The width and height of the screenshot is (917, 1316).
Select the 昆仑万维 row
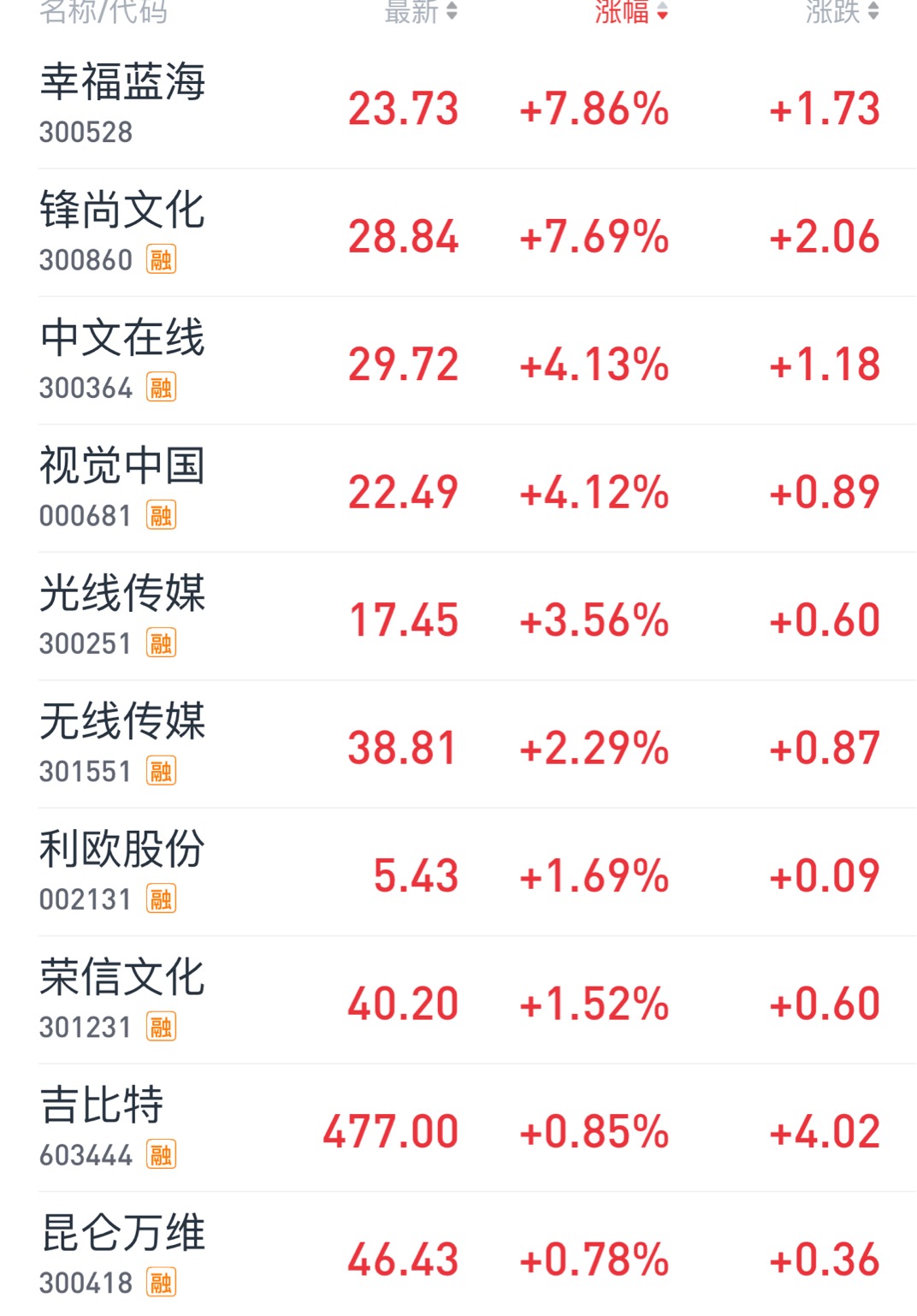(x=477, y=1254)
